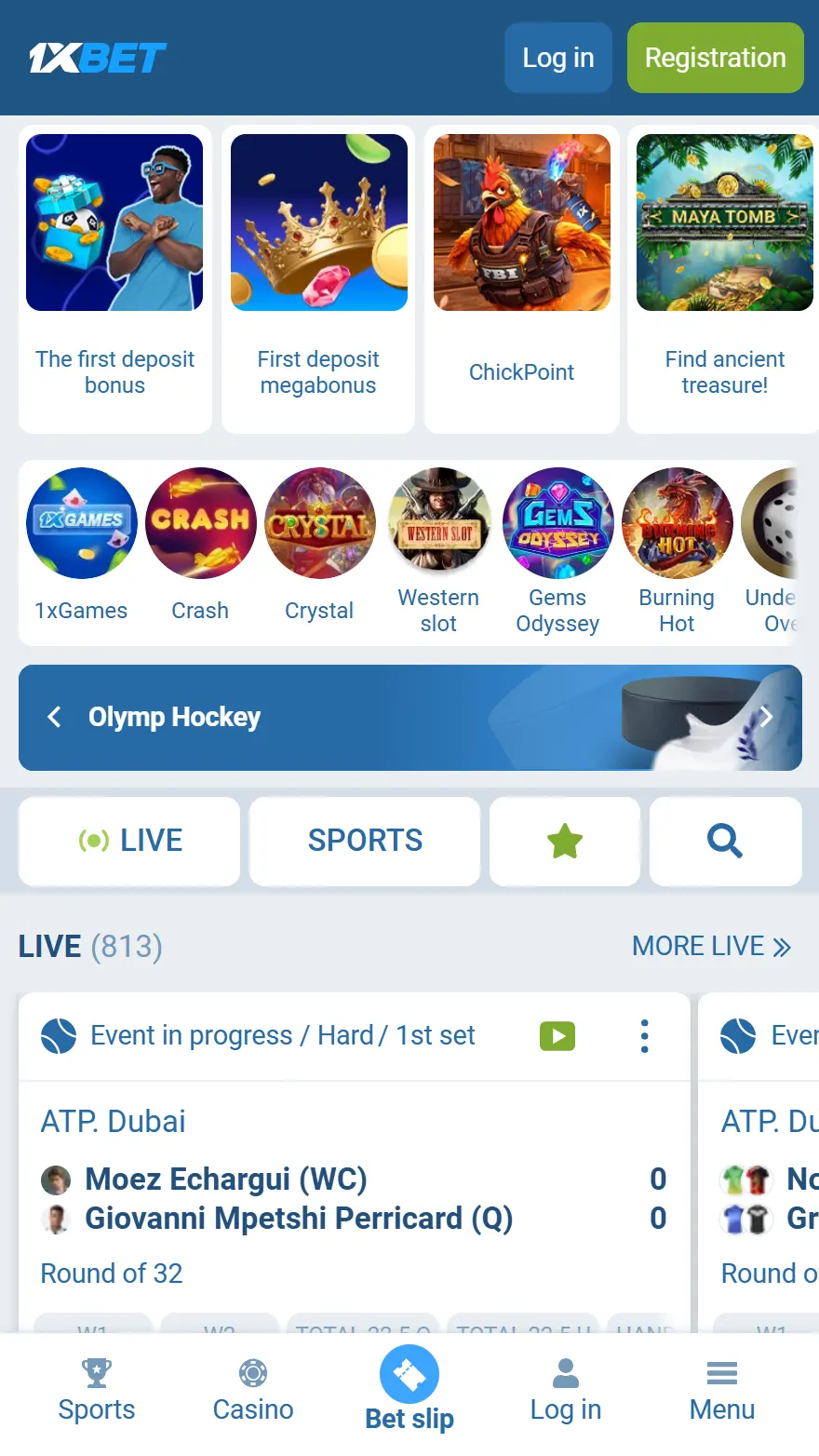The image size is (819, 1456).
Task: Switch to the LIVE tab
Action: [128, 841]
